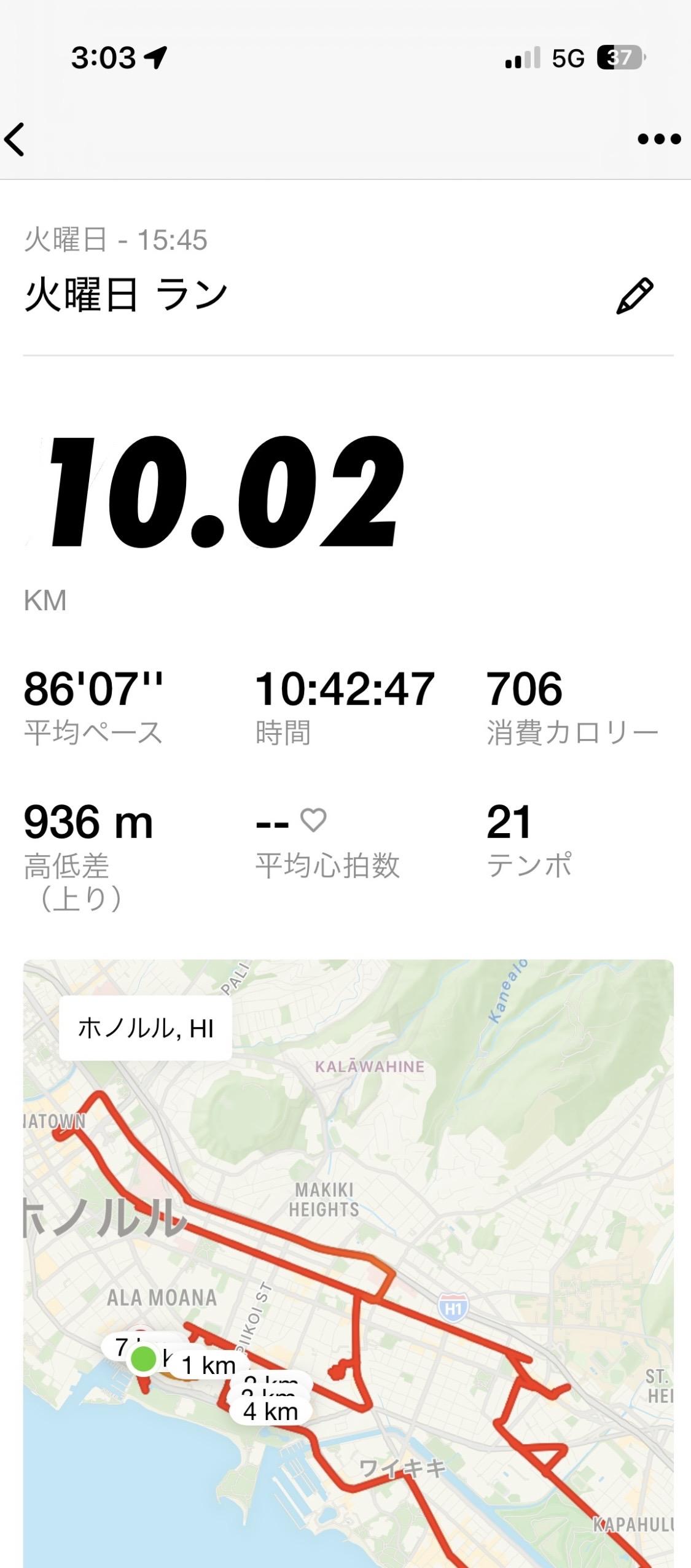Edit the run title 火曜日 ラン
This screenshot has width=691, height=1568.
634,297
